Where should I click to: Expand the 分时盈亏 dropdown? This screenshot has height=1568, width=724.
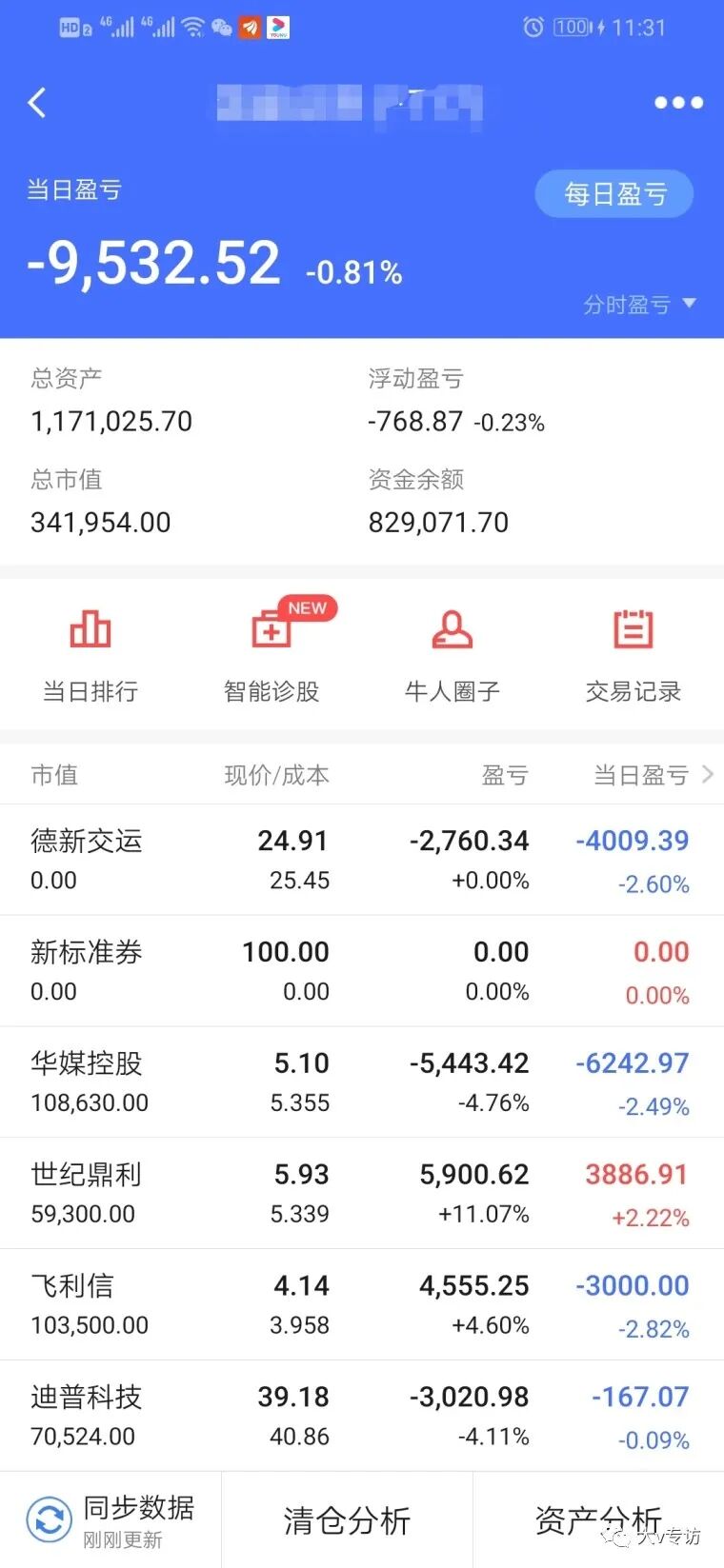[x=640, y=305]
